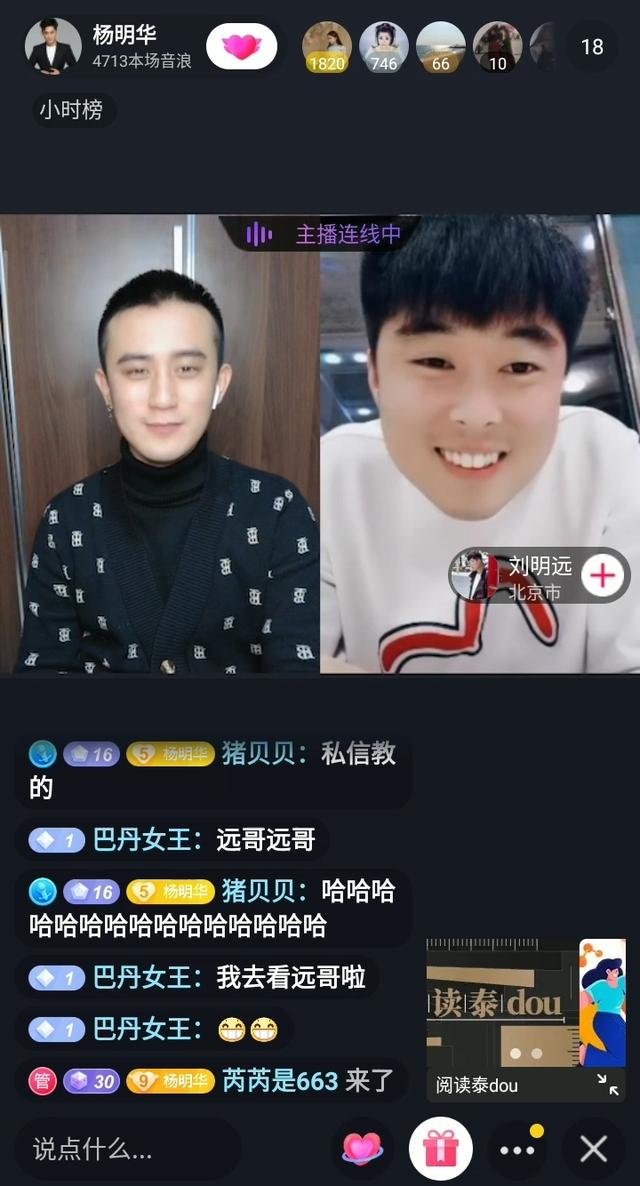Follow 刘明远 with the plus button

tap(603, 576)
